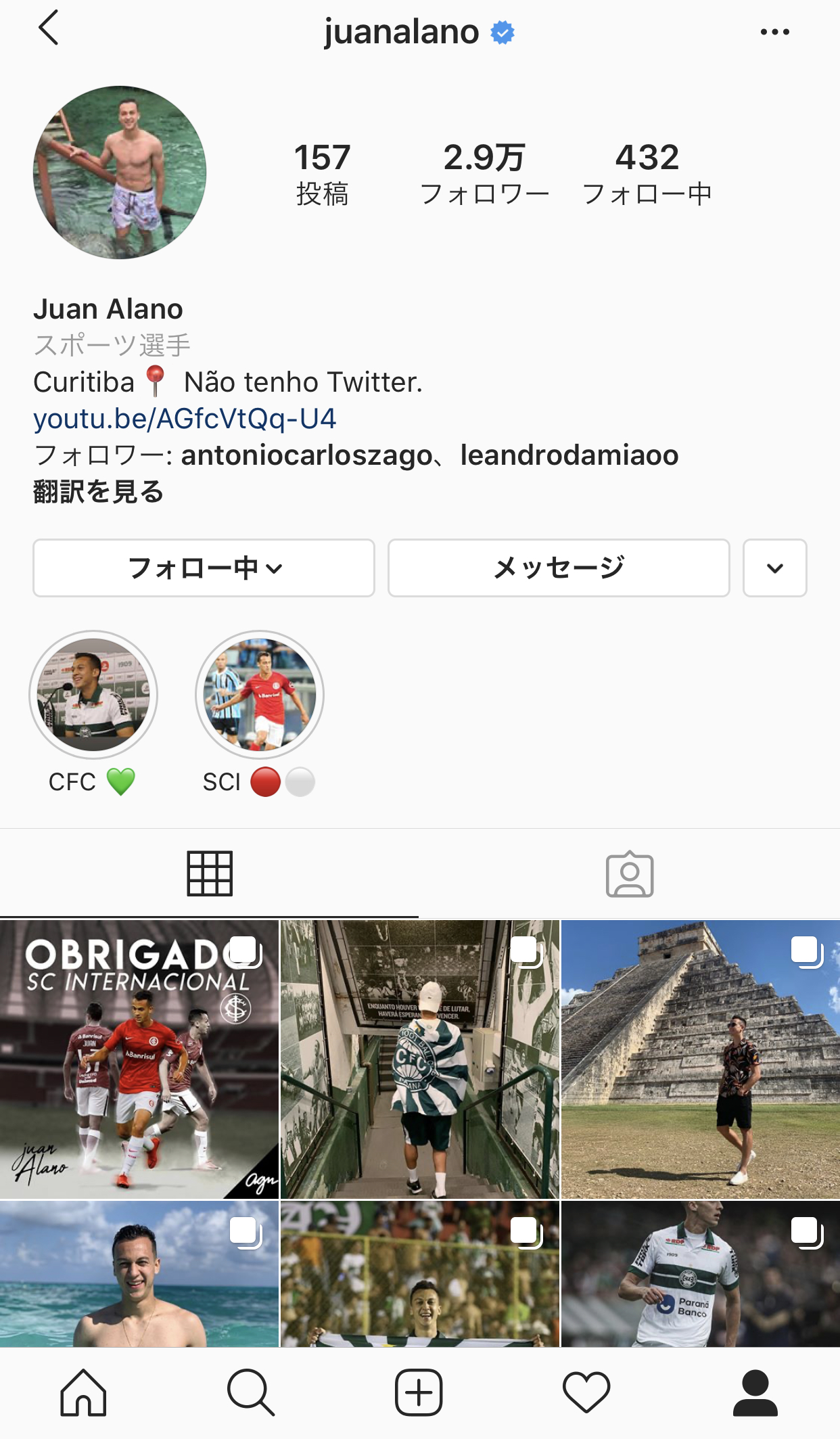Image resolution: width=840 pixels, height=1439 pixels.
Task: Tap 翻訳を見る to translate bio
Action: (99, 492)
